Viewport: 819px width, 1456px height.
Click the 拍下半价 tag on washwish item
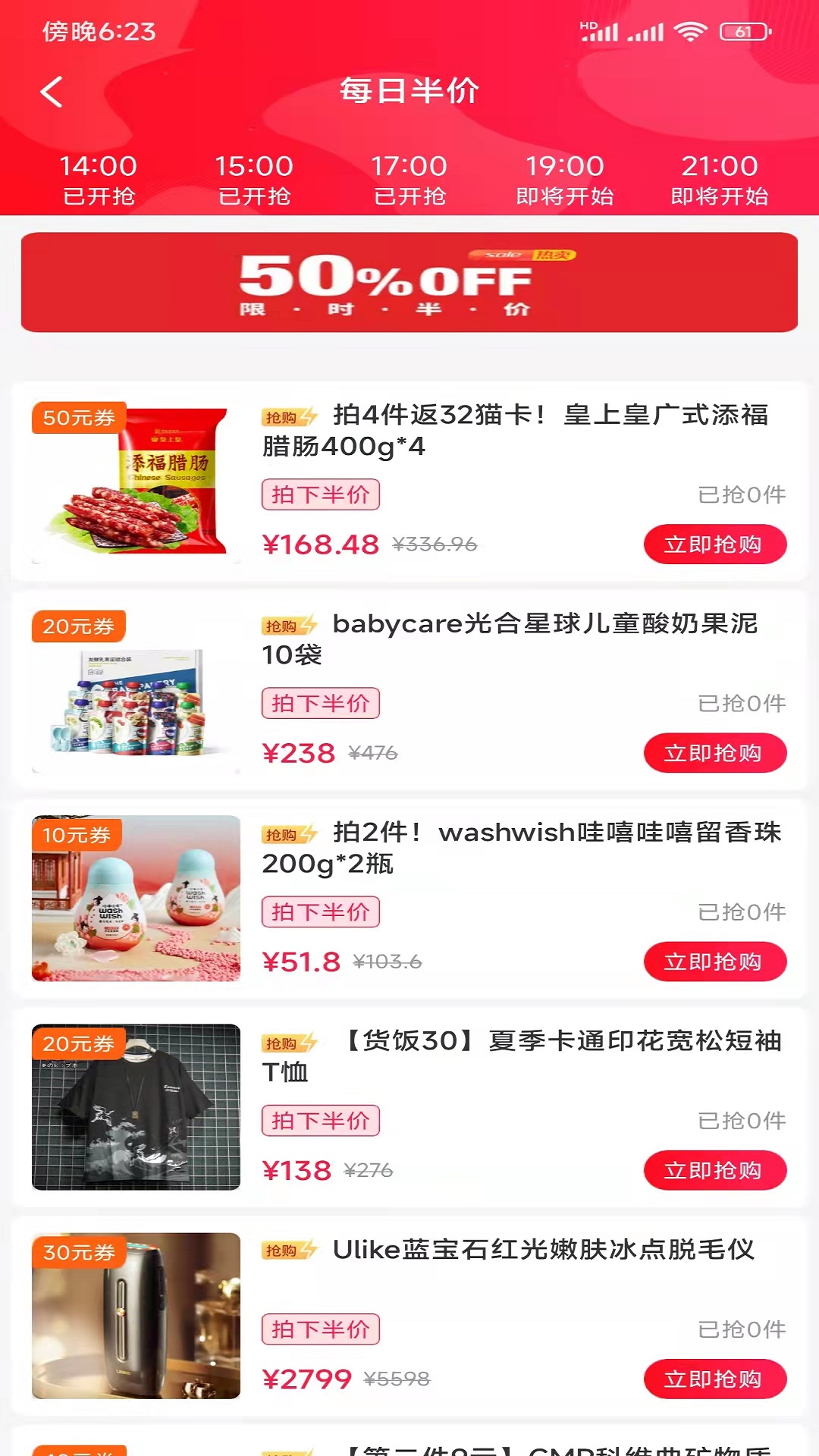pyautogui.click(x=320, y=912)
